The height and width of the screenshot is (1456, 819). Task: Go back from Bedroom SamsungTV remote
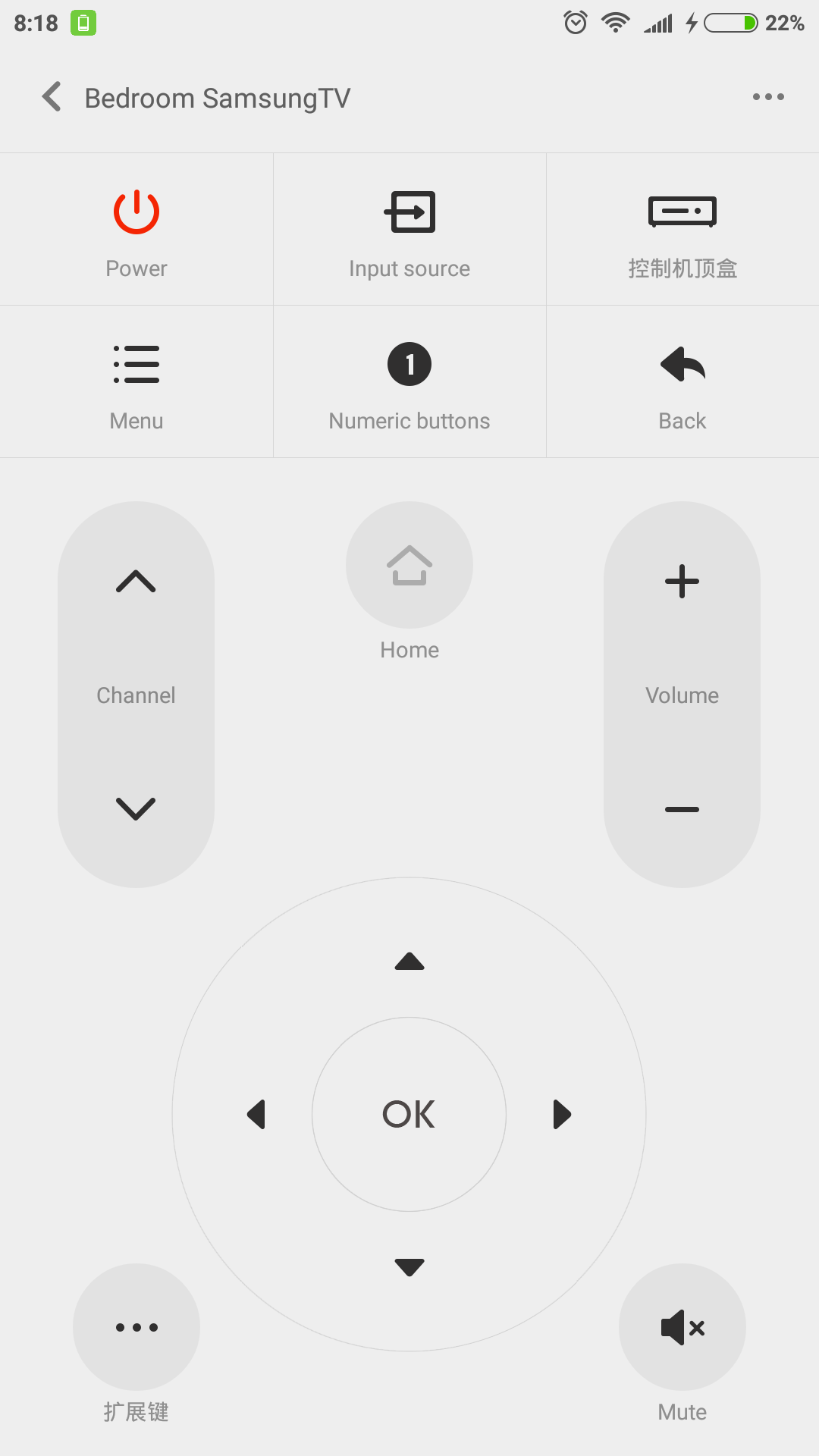point(52,97)
